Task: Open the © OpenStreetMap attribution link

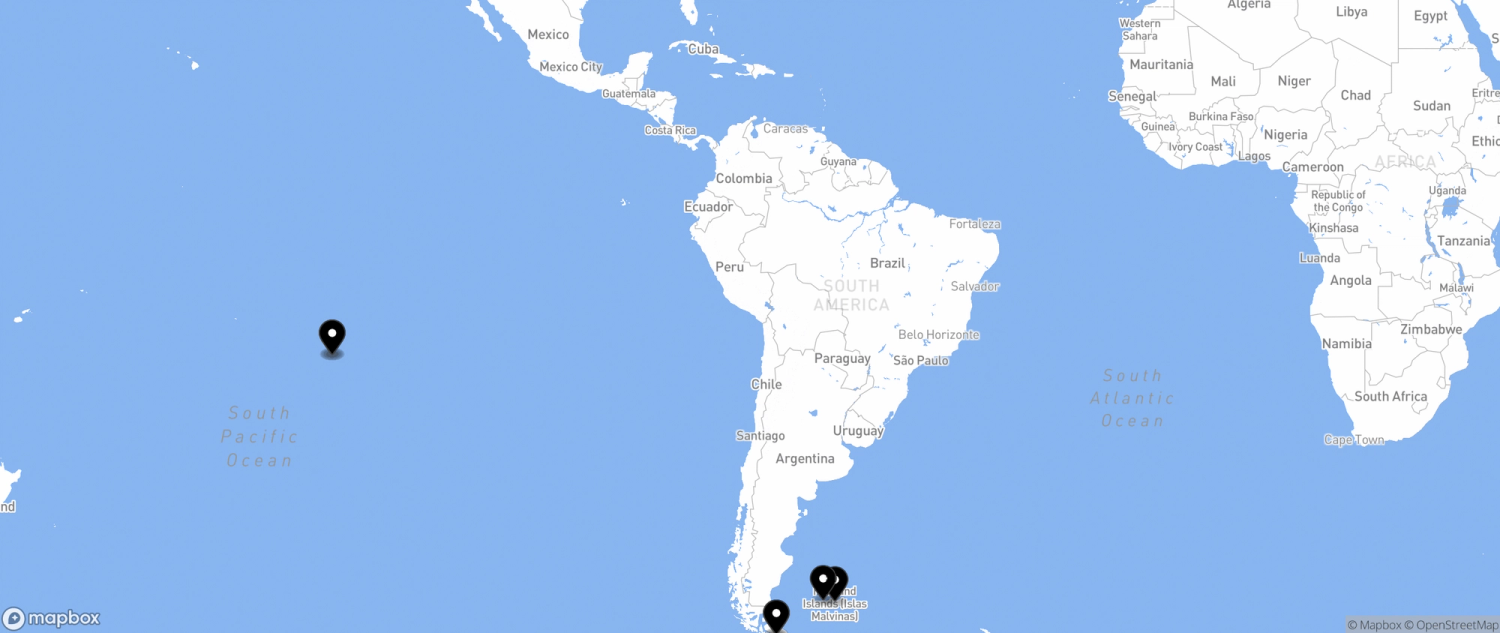Action: (x=1452, y=625)
